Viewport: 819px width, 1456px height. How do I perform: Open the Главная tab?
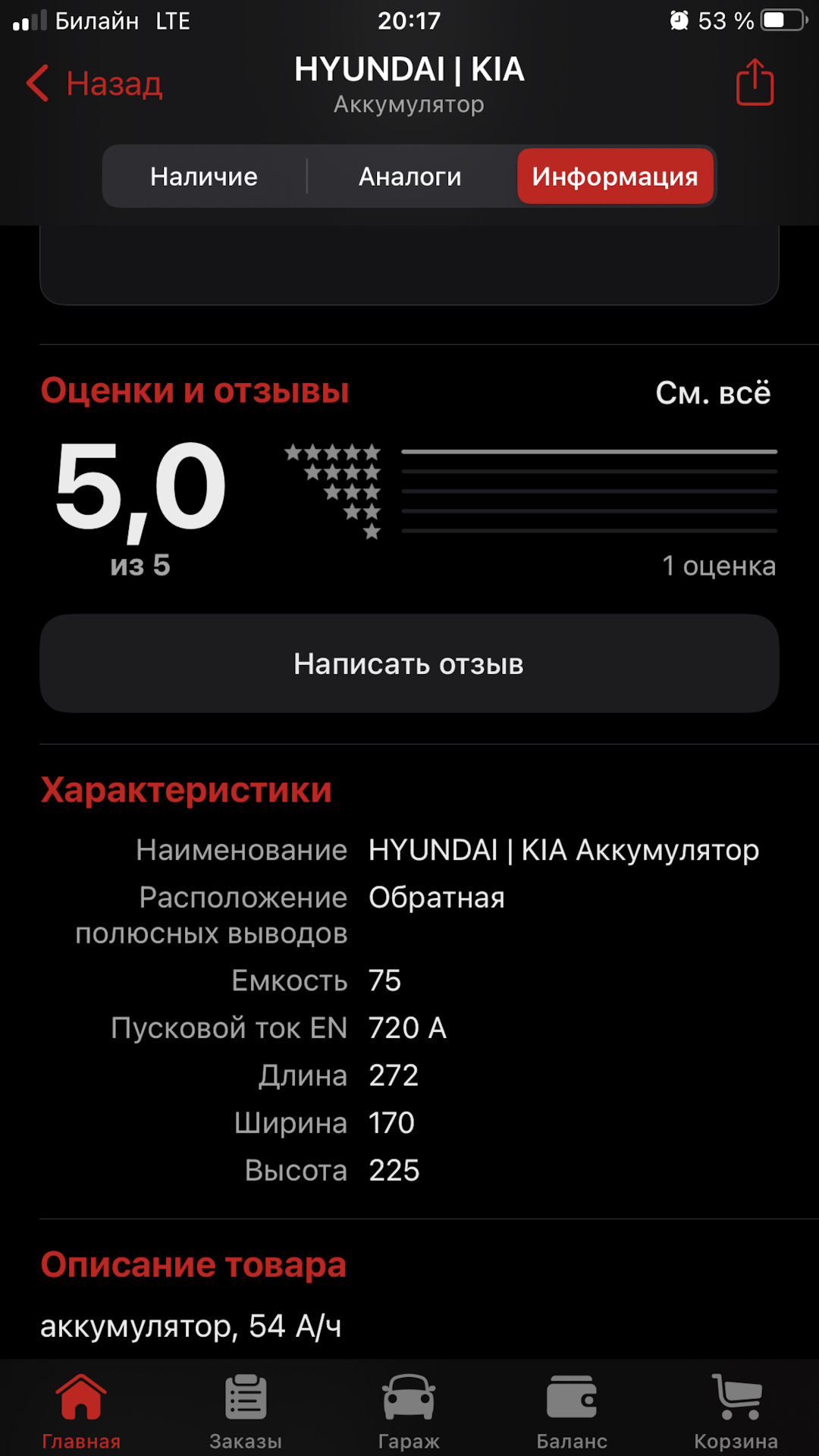click(x=81, y=1410)
